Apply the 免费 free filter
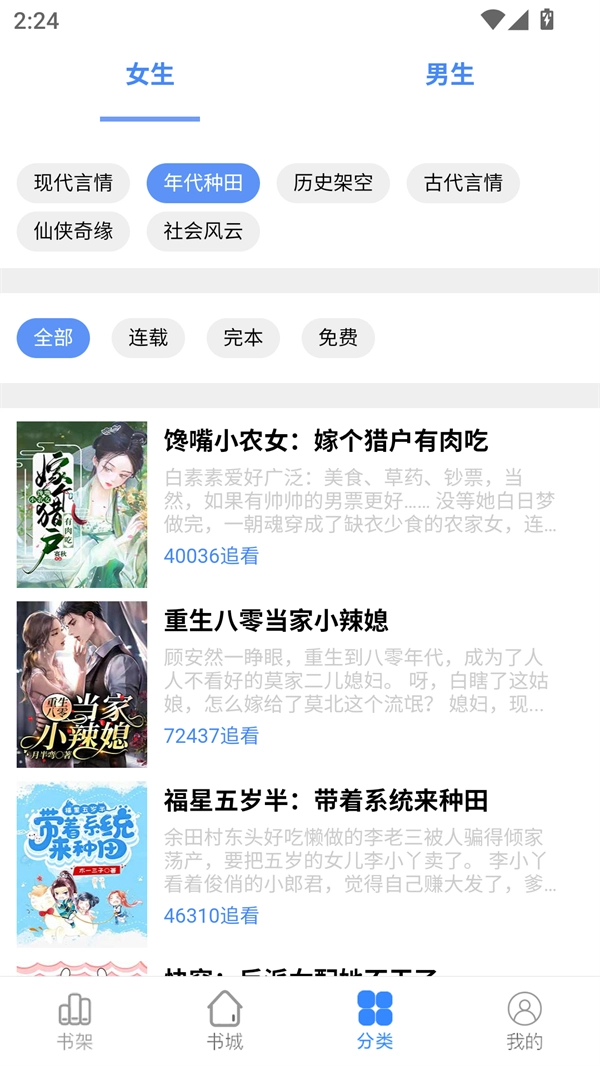This screenshot has width=600, height=1066. point(338,338)
